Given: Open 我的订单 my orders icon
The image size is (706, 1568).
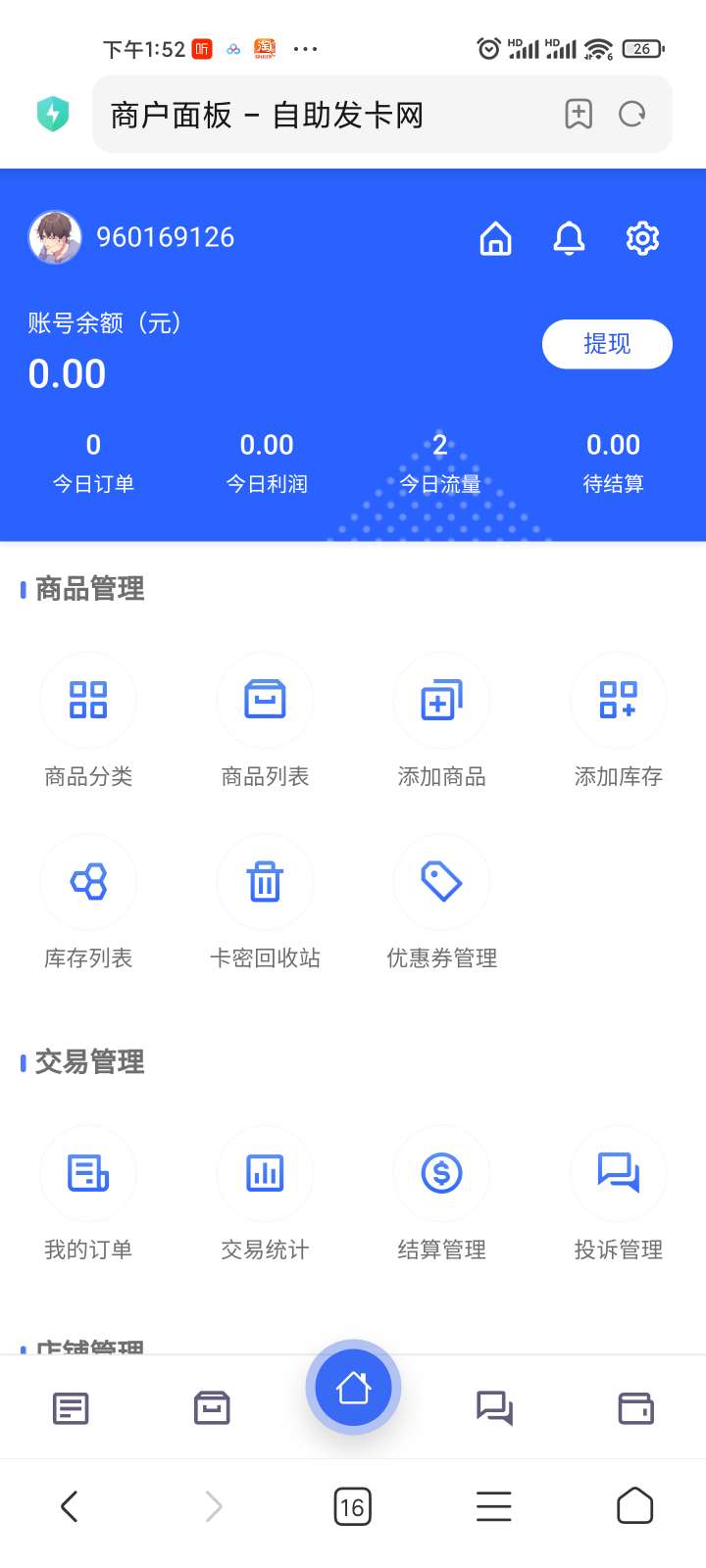Looking at the screenshot, I should (88, 1172).
